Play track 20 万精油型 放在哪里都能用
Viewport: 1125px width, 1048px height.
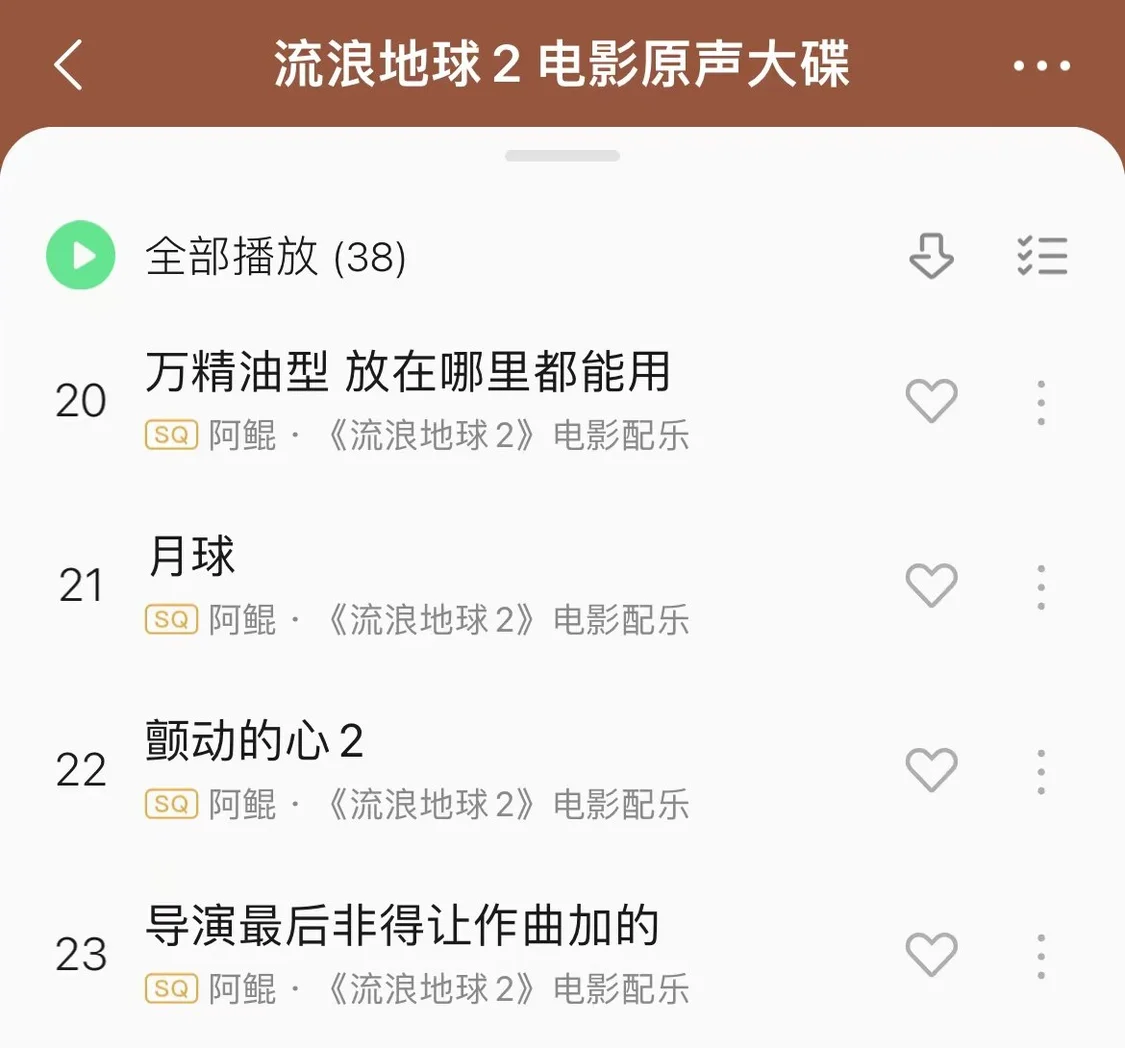click(x=407, y=374)
